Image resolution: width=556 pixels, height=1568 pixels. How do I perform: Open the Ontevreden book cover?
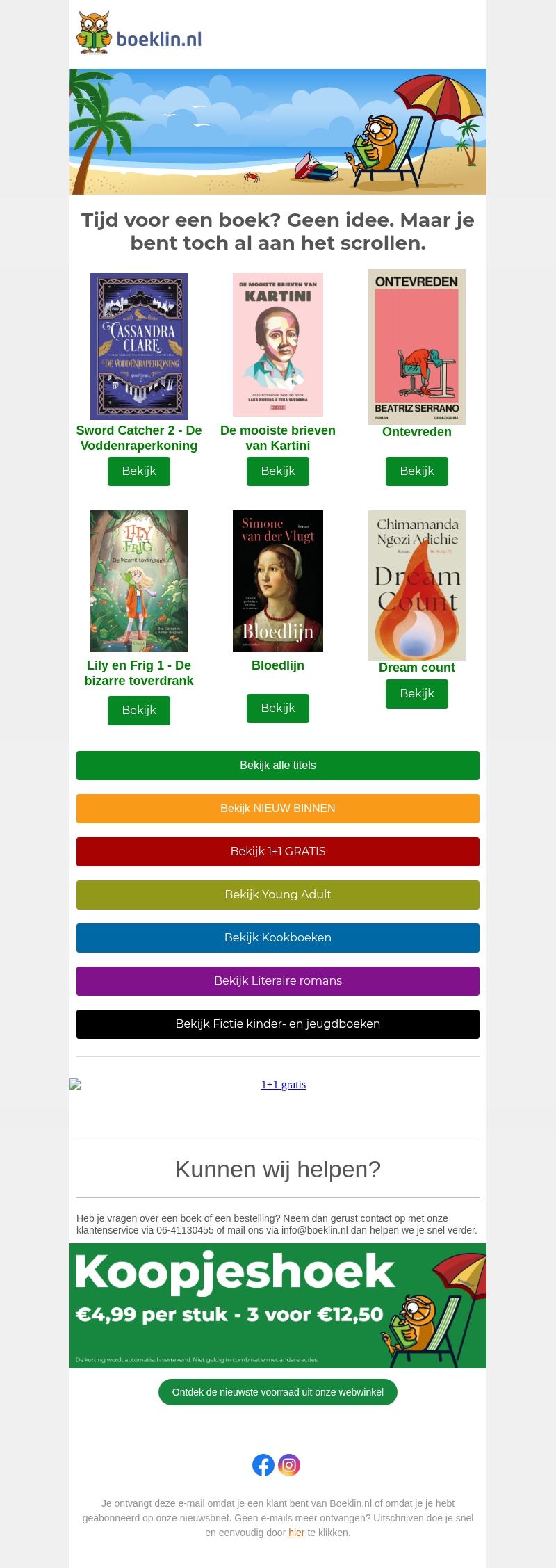tap(417, 346)
